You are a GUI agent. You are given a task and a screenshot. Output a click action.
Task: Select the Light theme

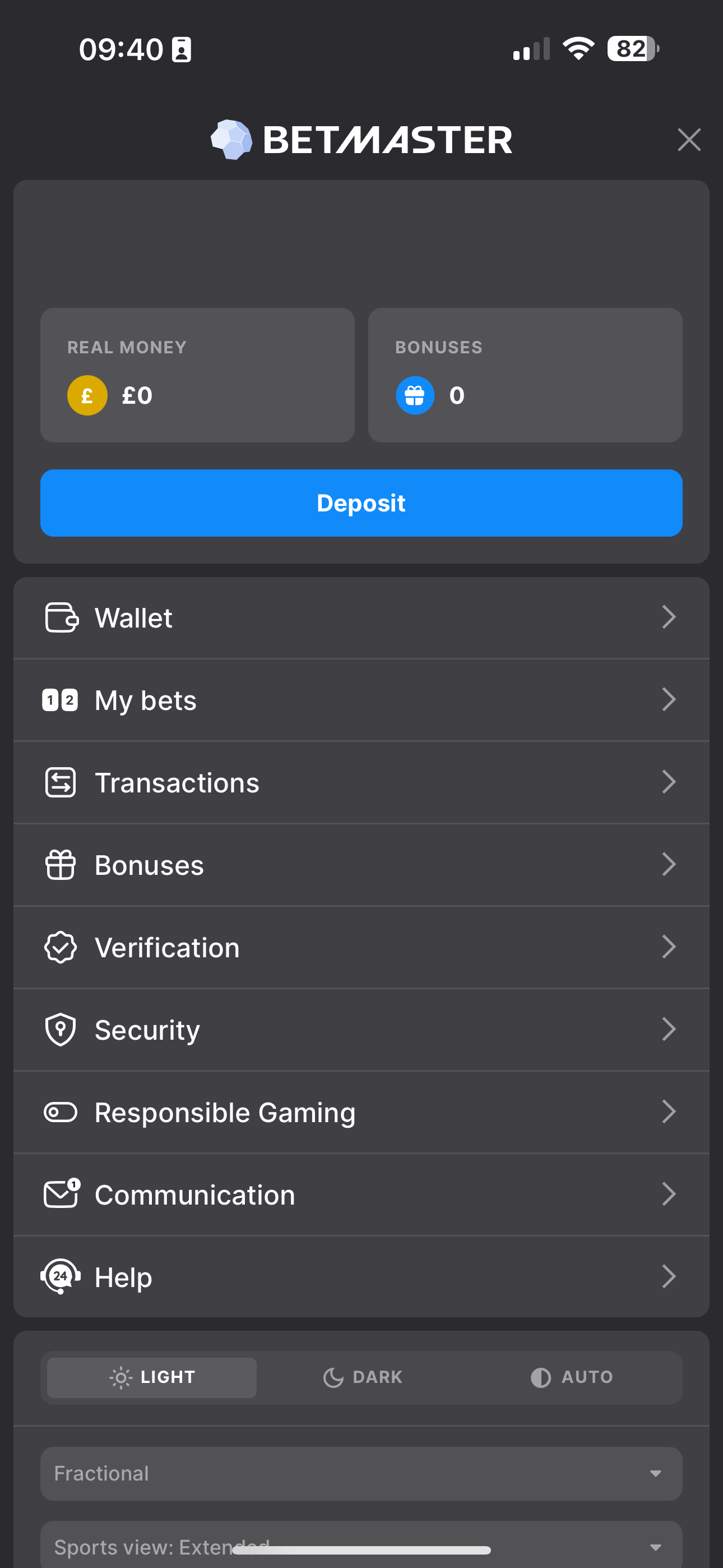[150, 1377]
